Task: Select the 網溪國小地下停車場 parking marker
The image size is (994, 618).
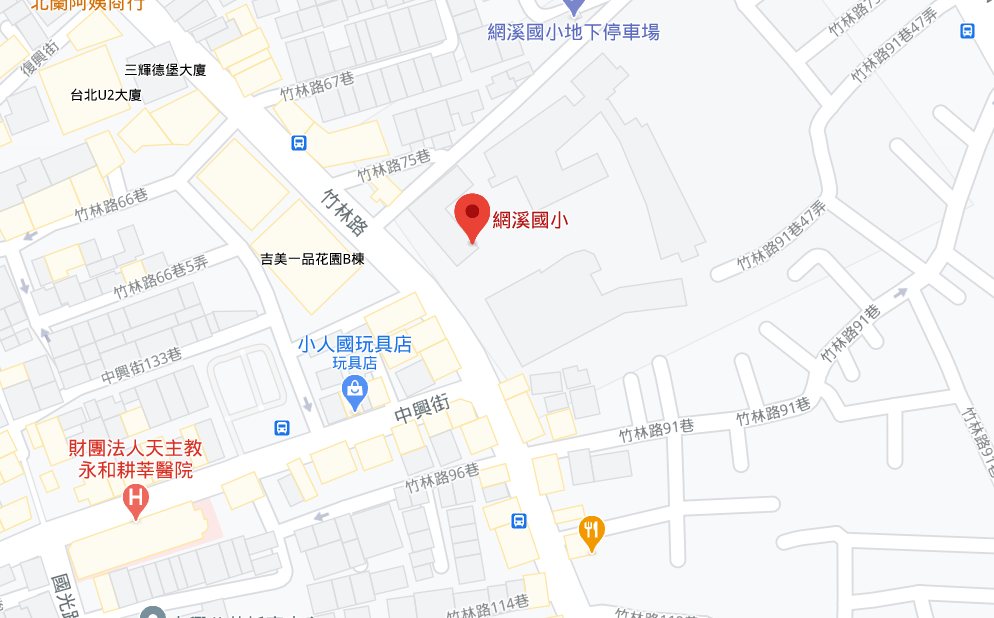Action: click(x=572, y=6)
